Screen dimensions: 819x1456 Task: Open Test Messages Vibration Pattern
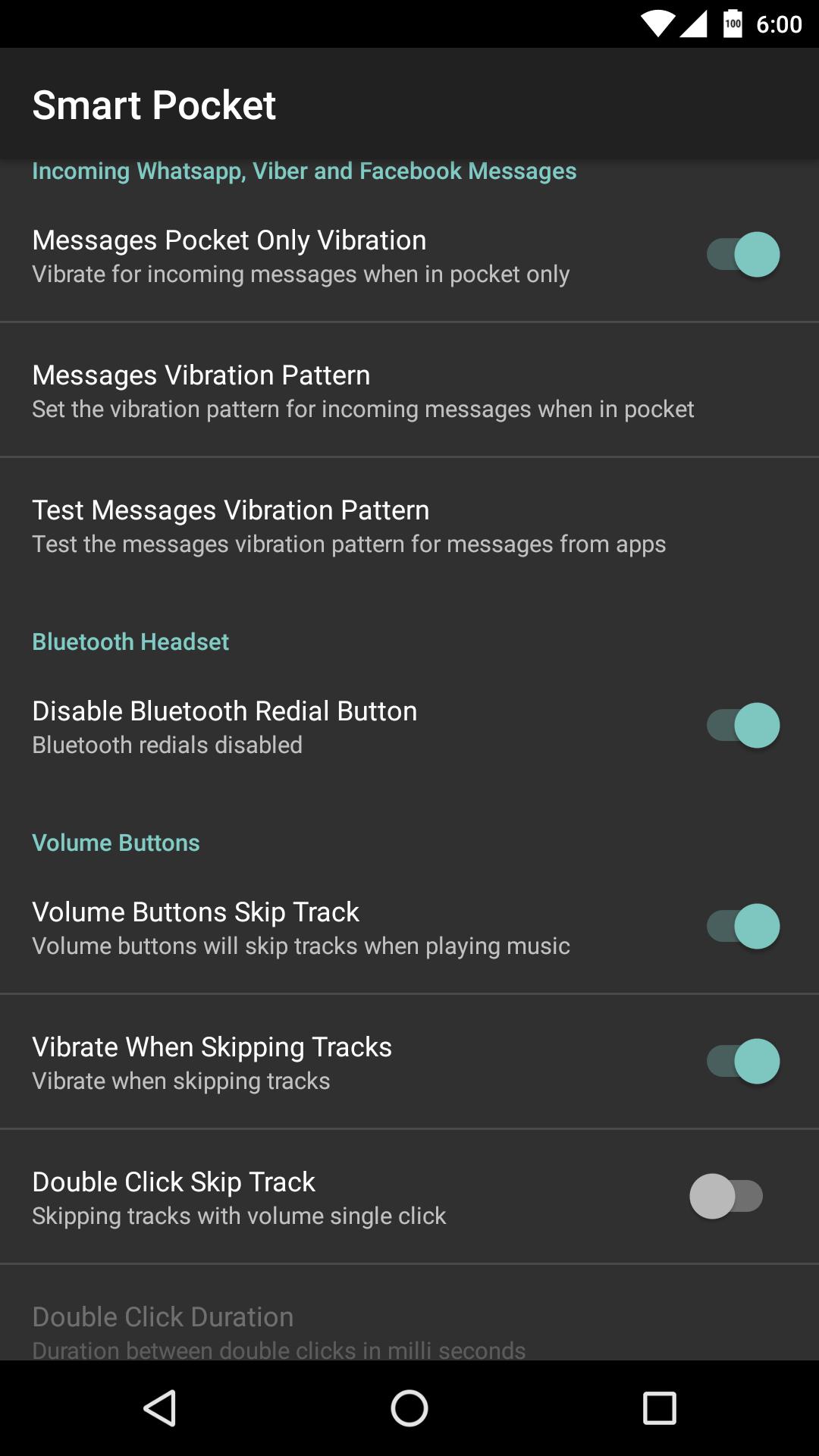[x=349, y=526]
